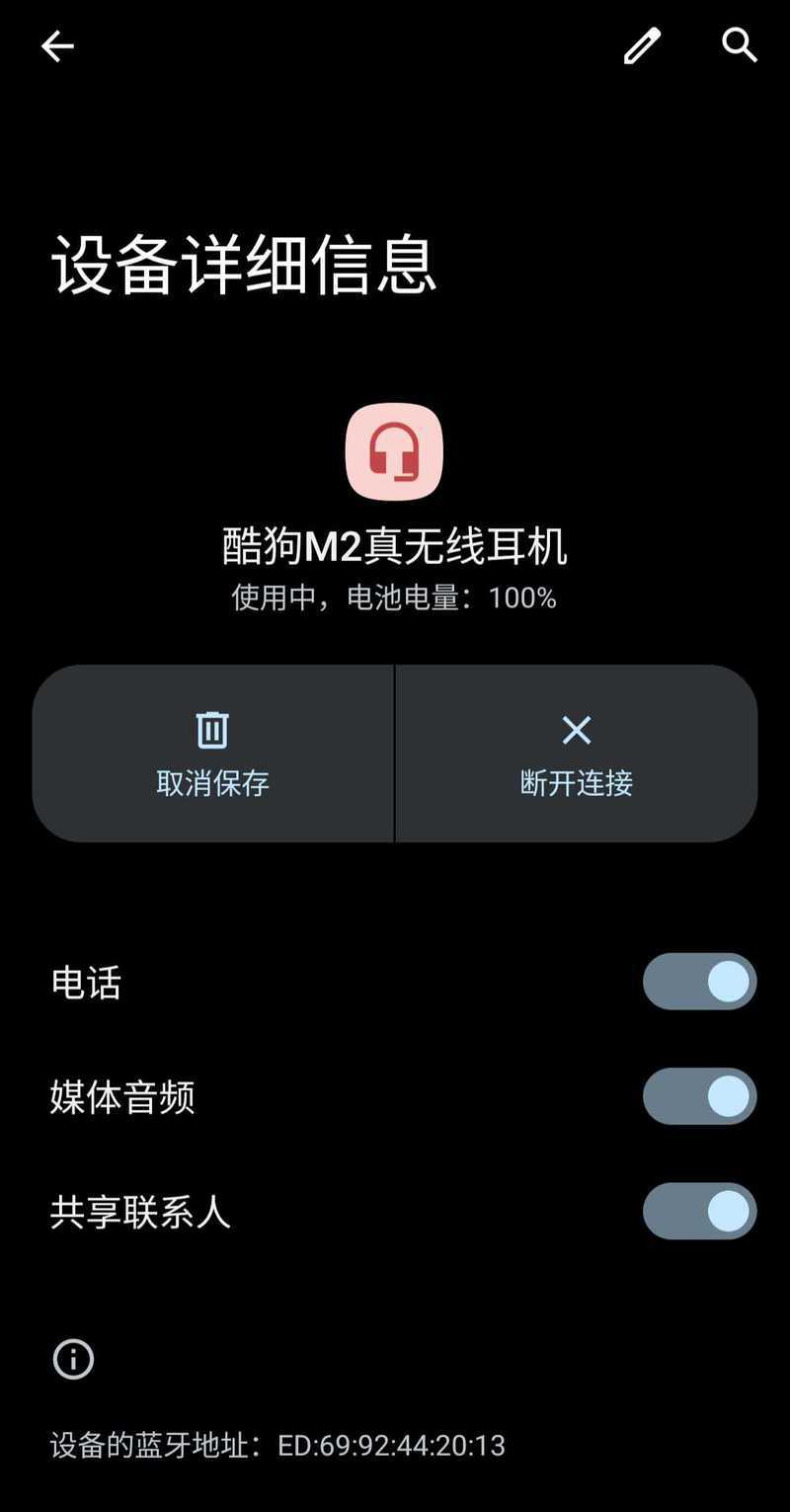The image size is (790, 1512).
Task: Disable the 媒体音频 toggle
Action: tap(700, 1096)
